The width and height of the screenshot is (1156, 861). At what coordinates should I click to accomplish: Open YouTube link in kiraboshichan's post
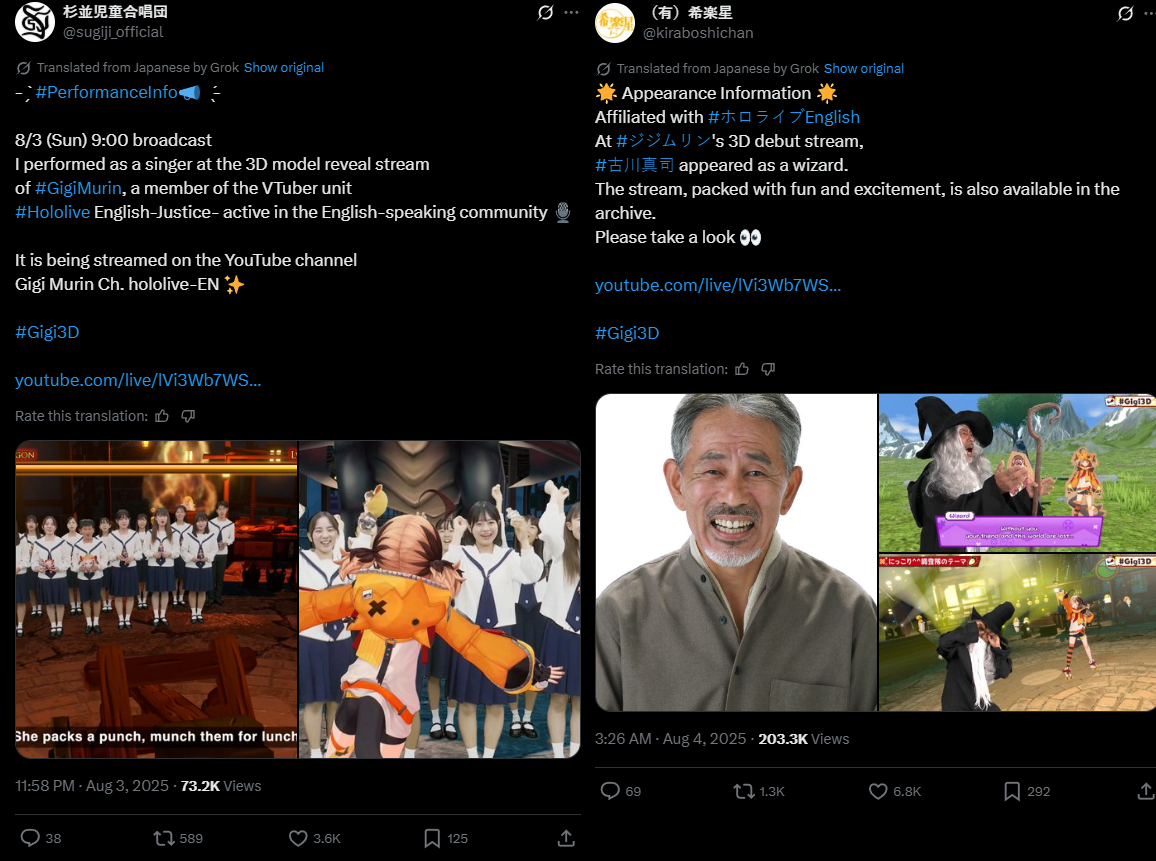click(717, 285)
